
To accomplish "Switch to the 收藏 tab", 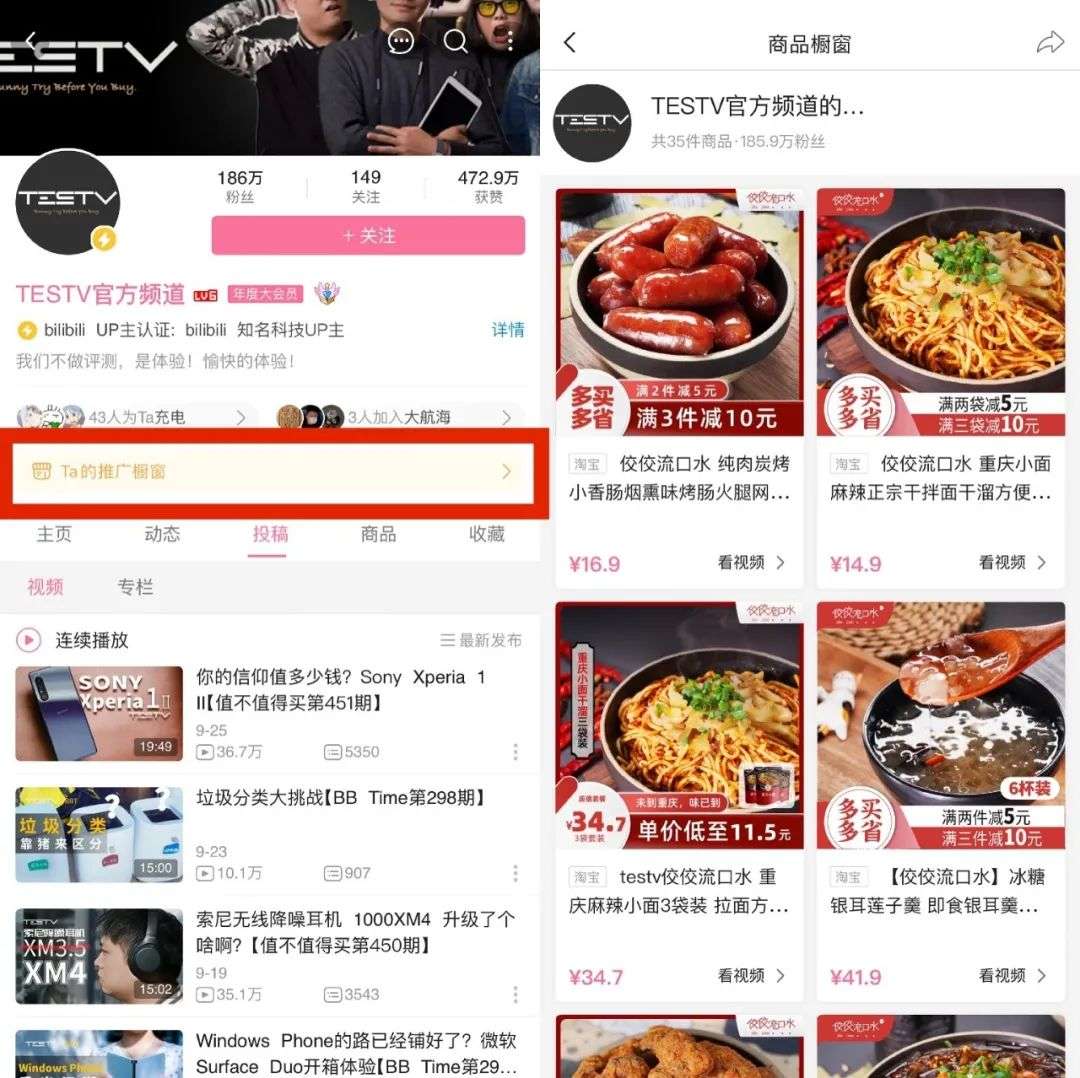I will (487, 534).
